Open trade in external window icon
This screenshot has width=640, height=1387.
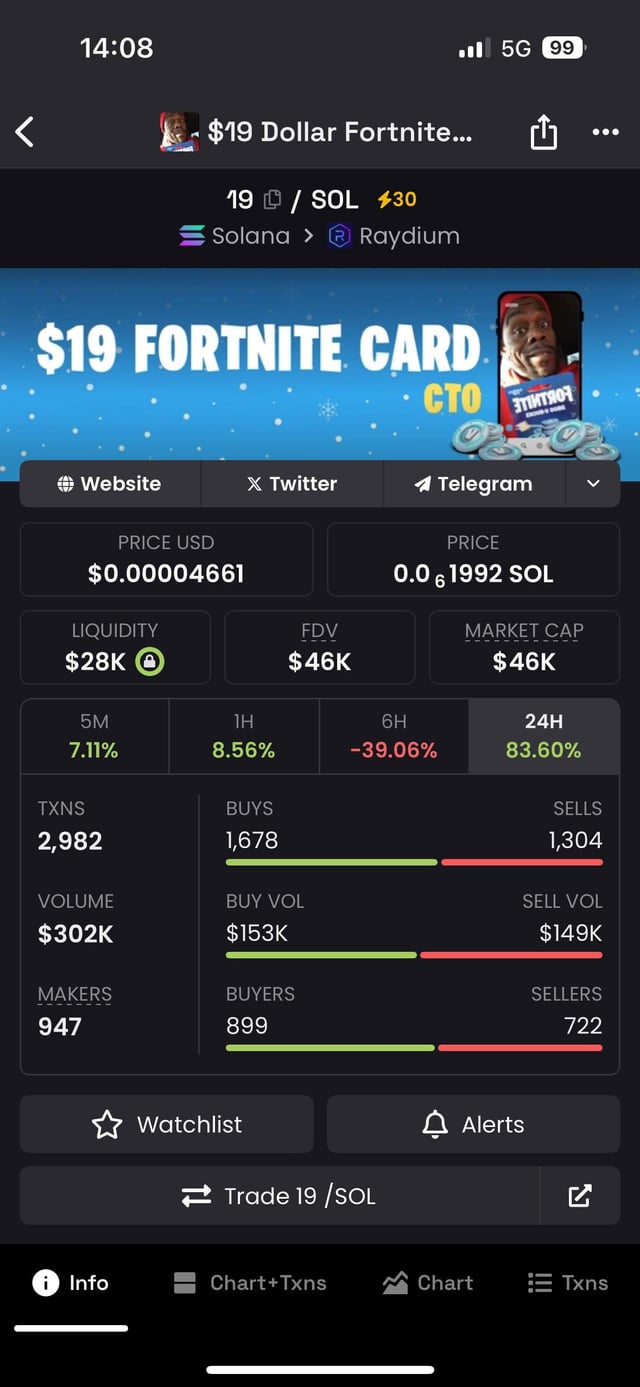[580, 1196]
